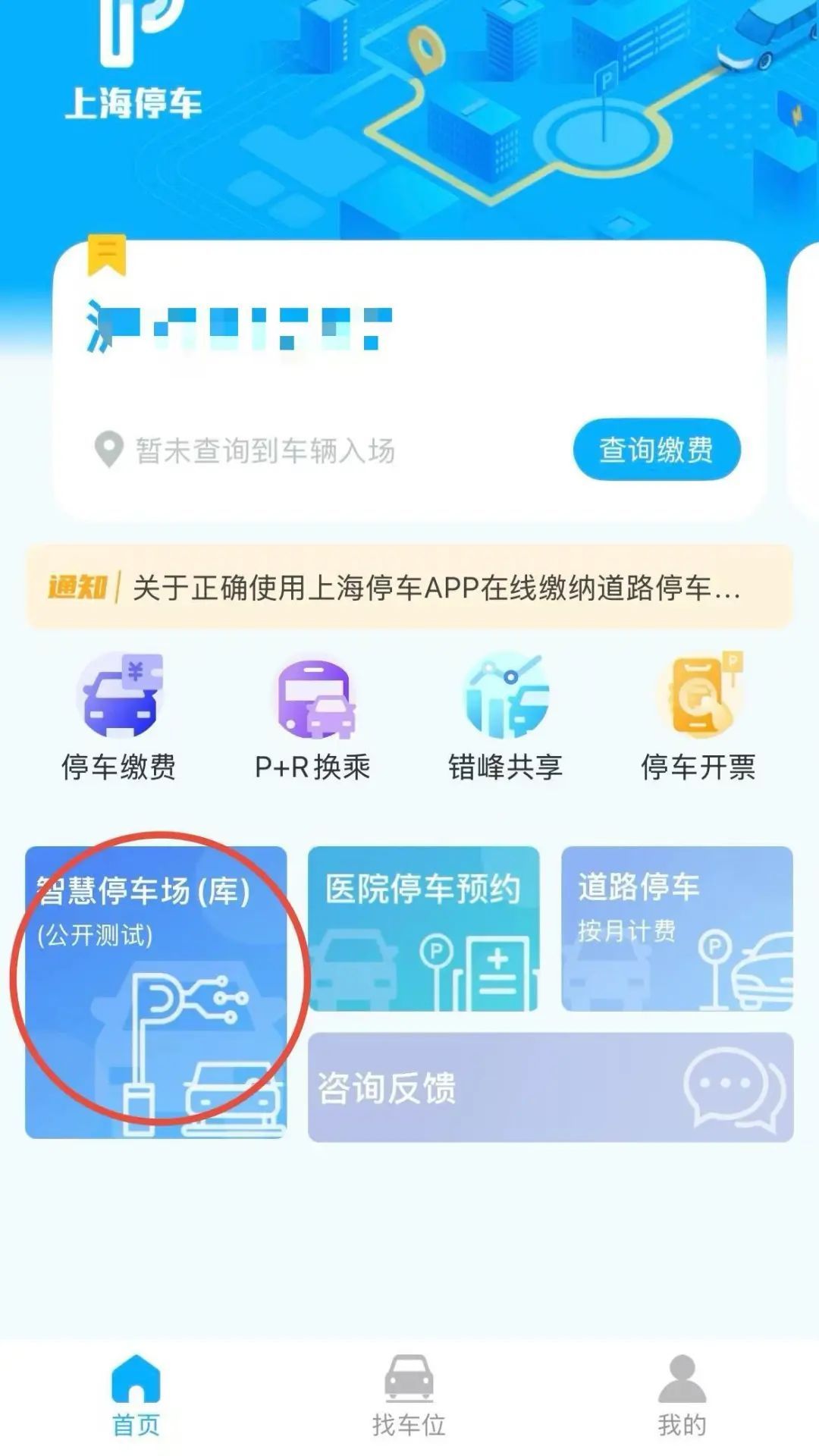This screenshot has height=1456, width=819.
Task: Open the 咨询反馈 feedback card
Action: (551, 1087)
